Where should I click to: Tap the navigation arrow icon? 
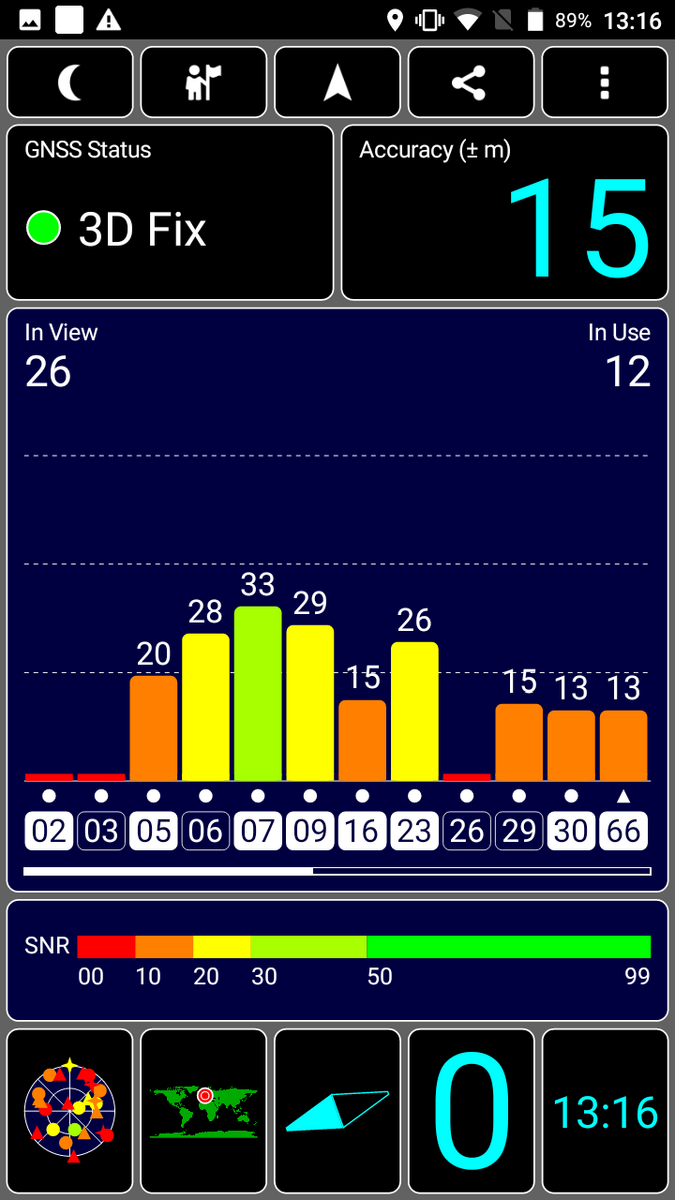point(338,83)
